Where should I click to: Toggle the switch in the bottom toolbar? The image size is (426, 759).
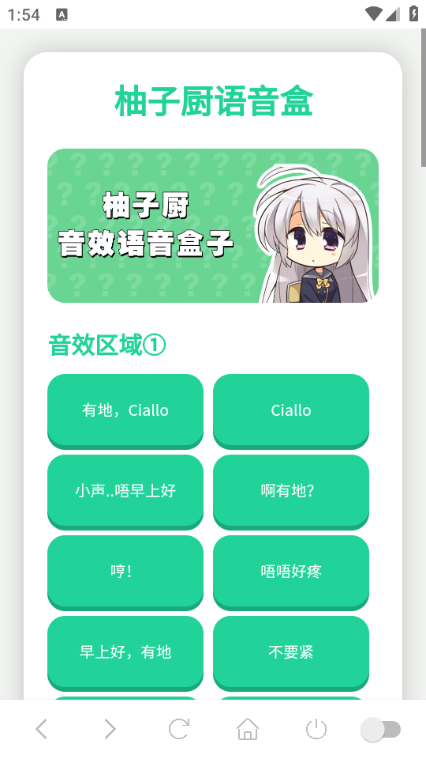[381, 729]
